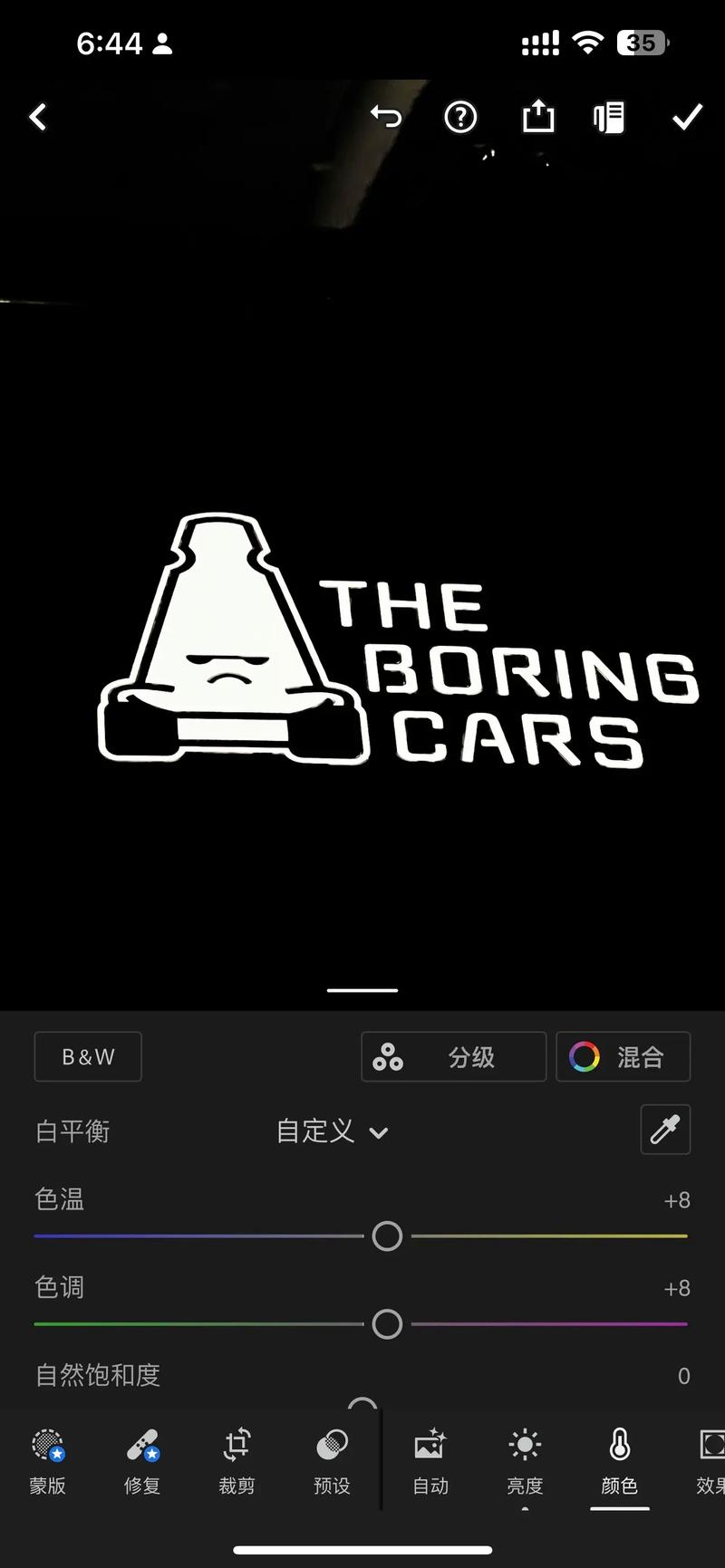Select the 颜色 color panel
725x1568 pixels.
coord(620,1461)
